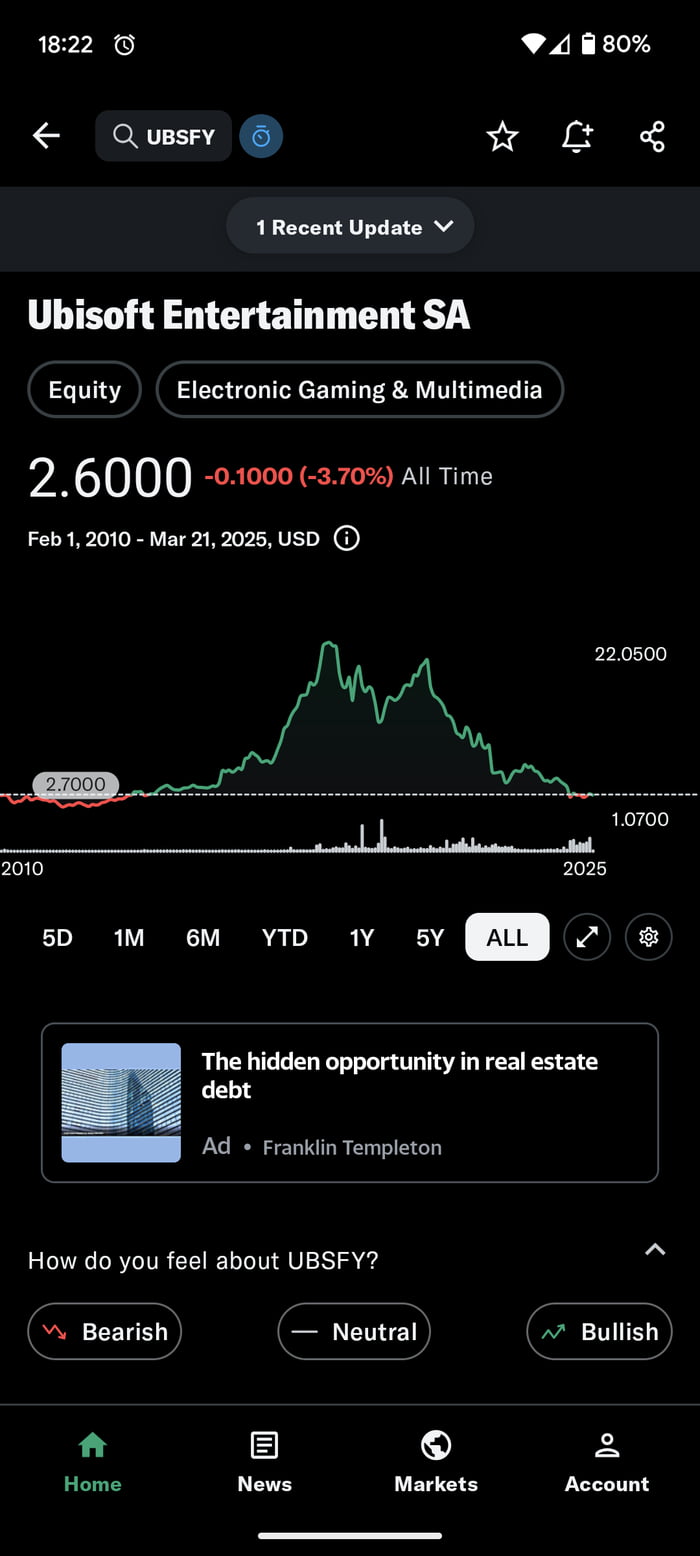Viewport: 700px width, 1556px height.
Task: Open the Franklin Templeton real estate ad
Action: point(350,1102)
